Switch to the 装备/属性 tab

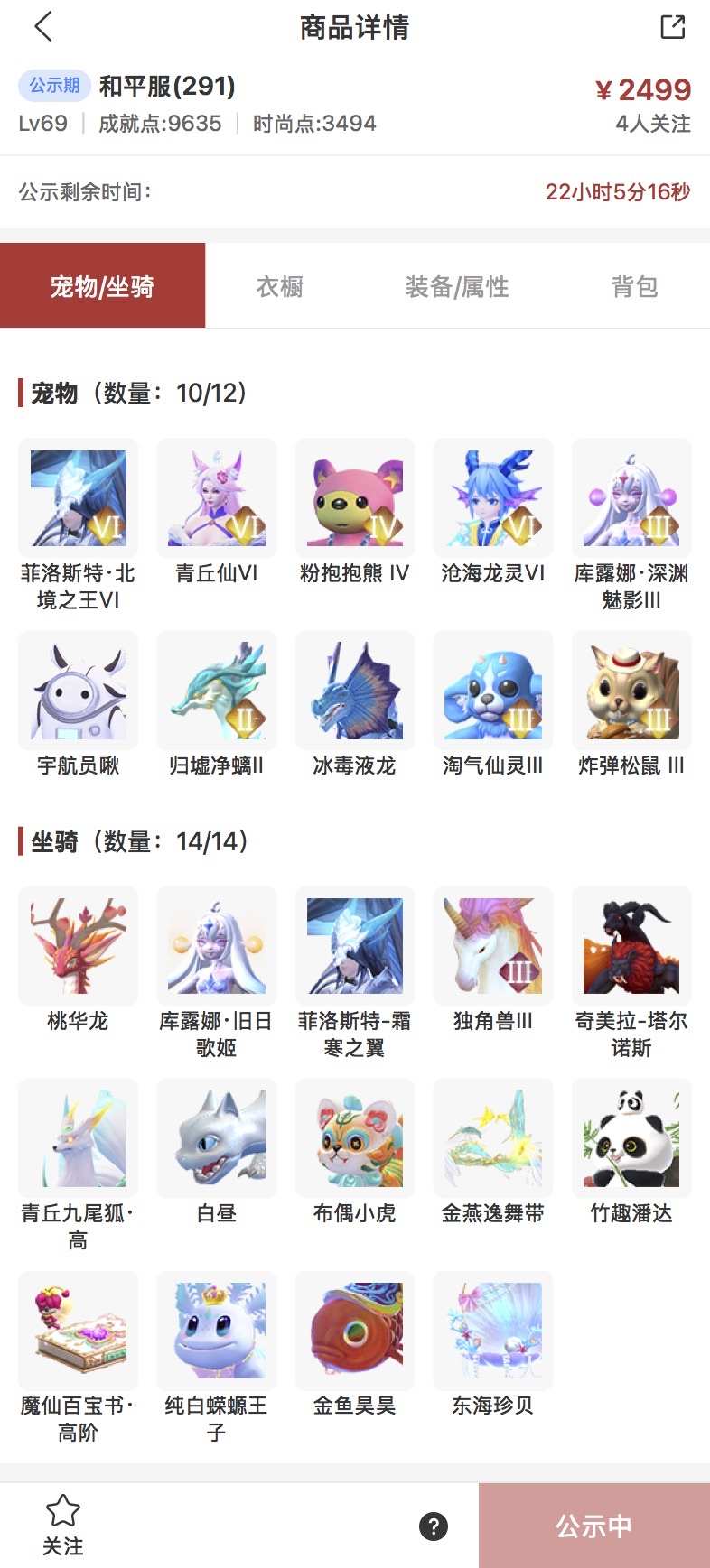click(457, 286)
